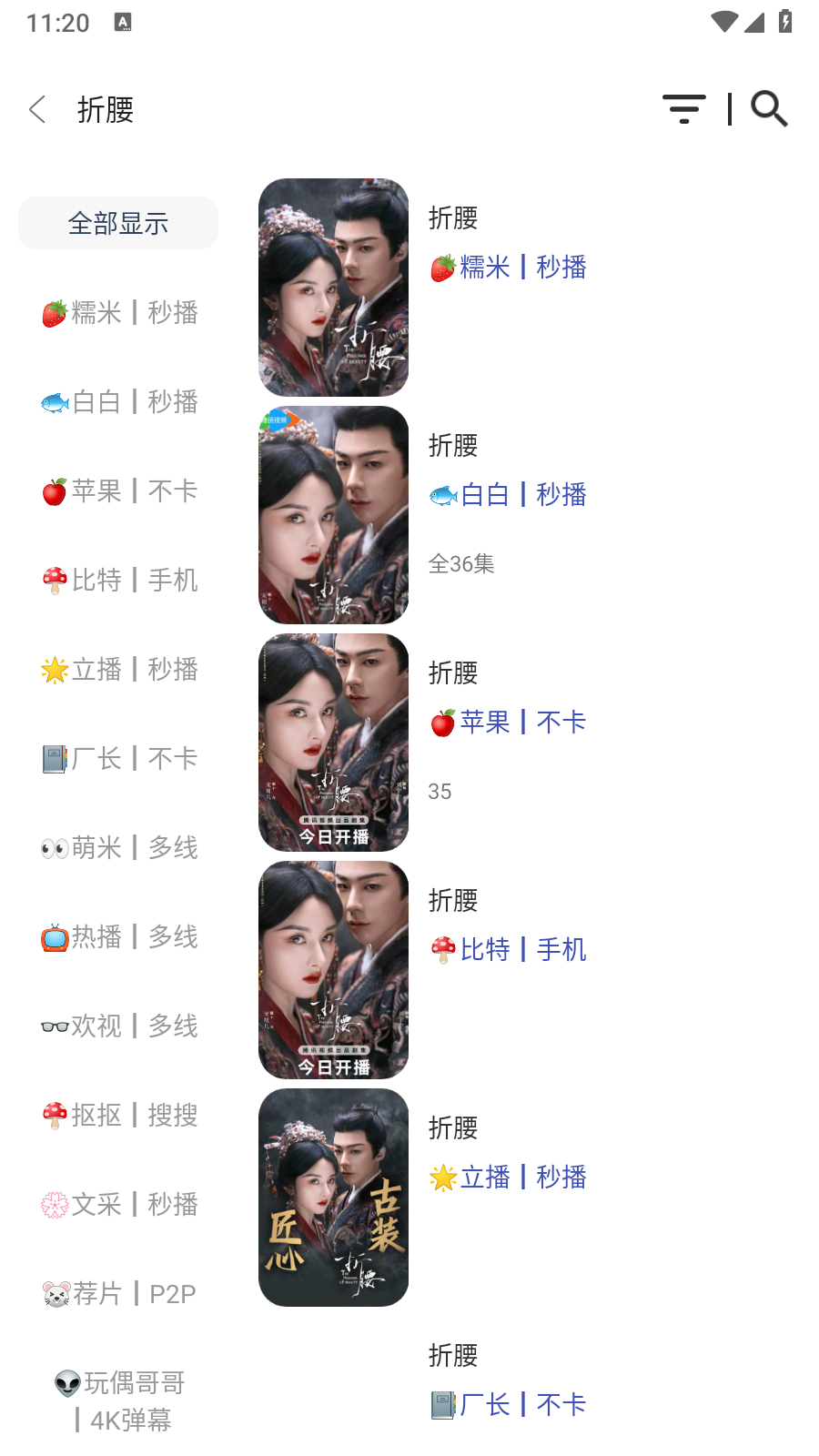This screenshot has width=819, height=1456.
Task: Select 立播丨秒播 source in sidebar
Action: point(118,669)
